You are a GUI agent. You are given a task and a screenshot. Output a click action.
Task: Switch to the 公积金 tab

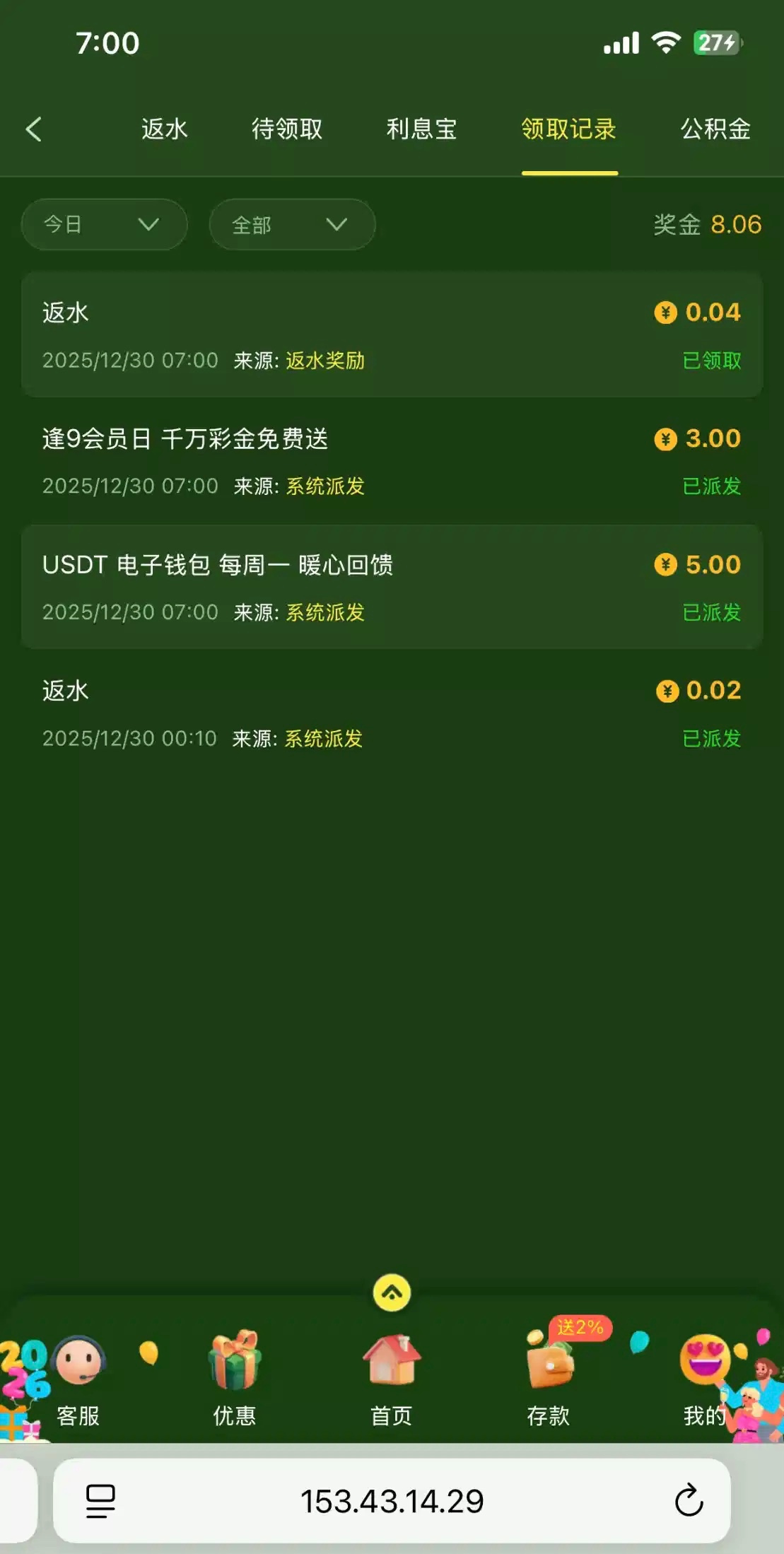tap(715, 129)
